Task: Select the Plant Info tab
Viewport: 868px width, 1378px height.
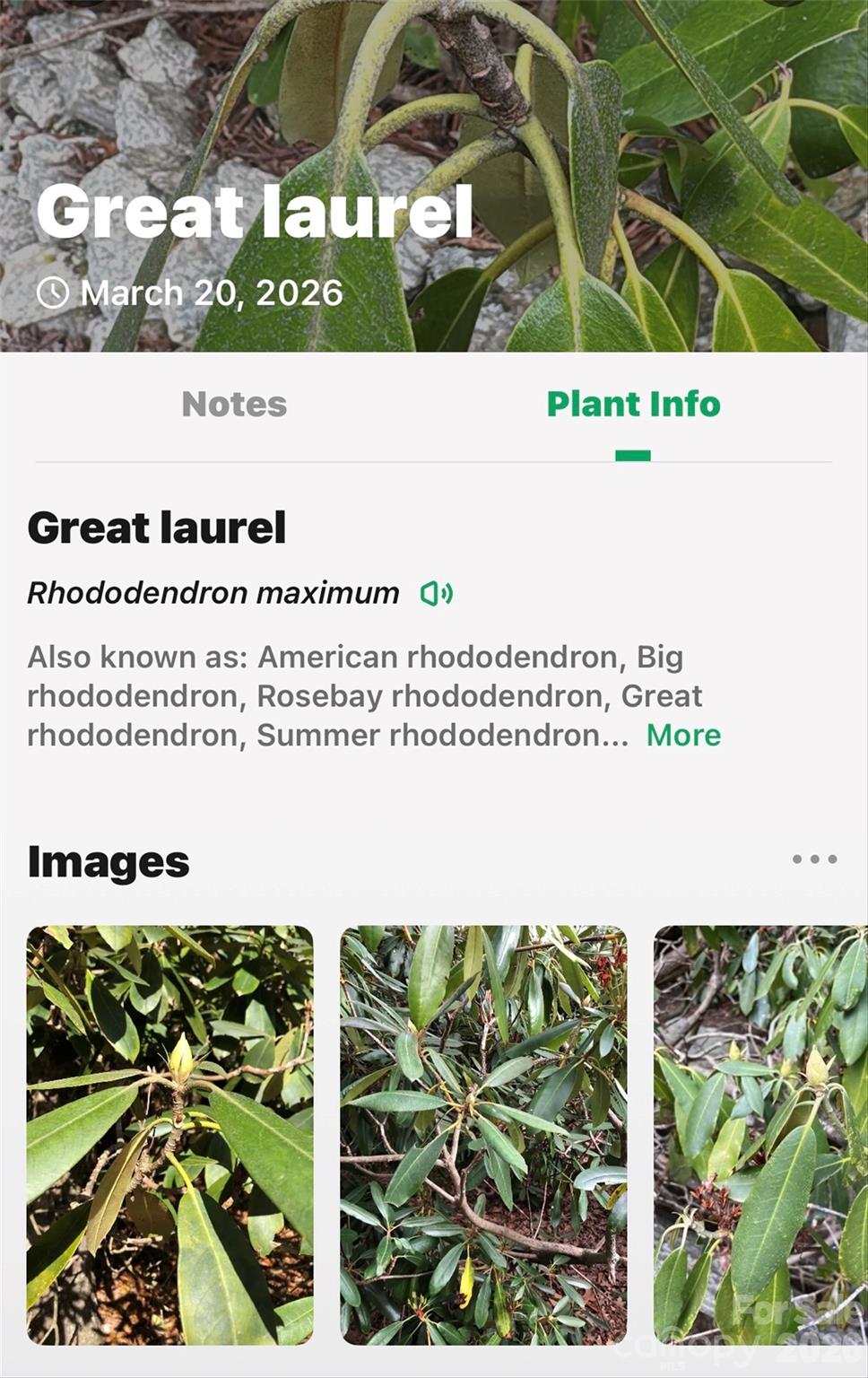Action: tap(633, 405)
